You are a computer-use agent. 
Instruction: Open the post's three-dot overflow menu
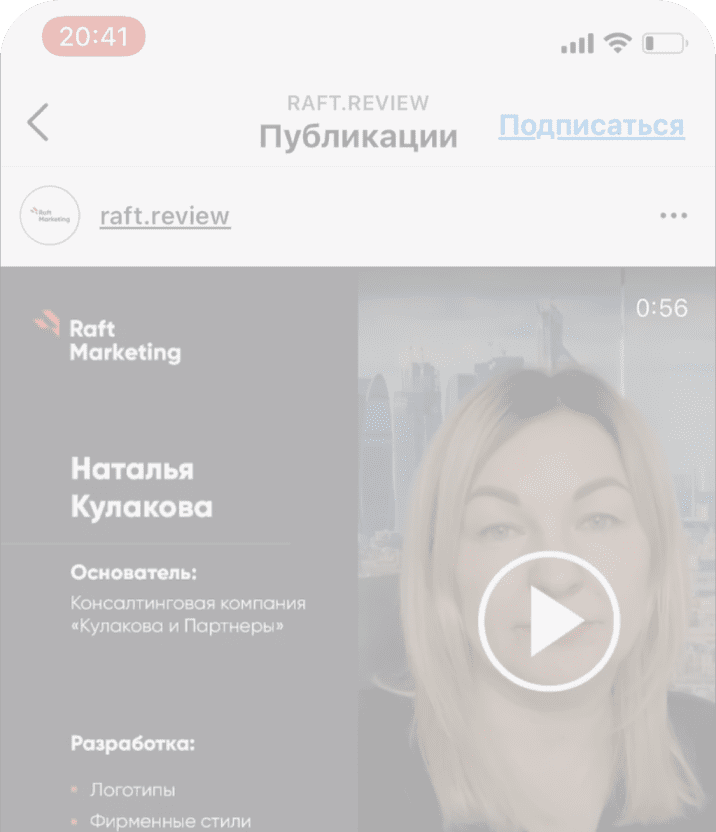click(673, 216)
